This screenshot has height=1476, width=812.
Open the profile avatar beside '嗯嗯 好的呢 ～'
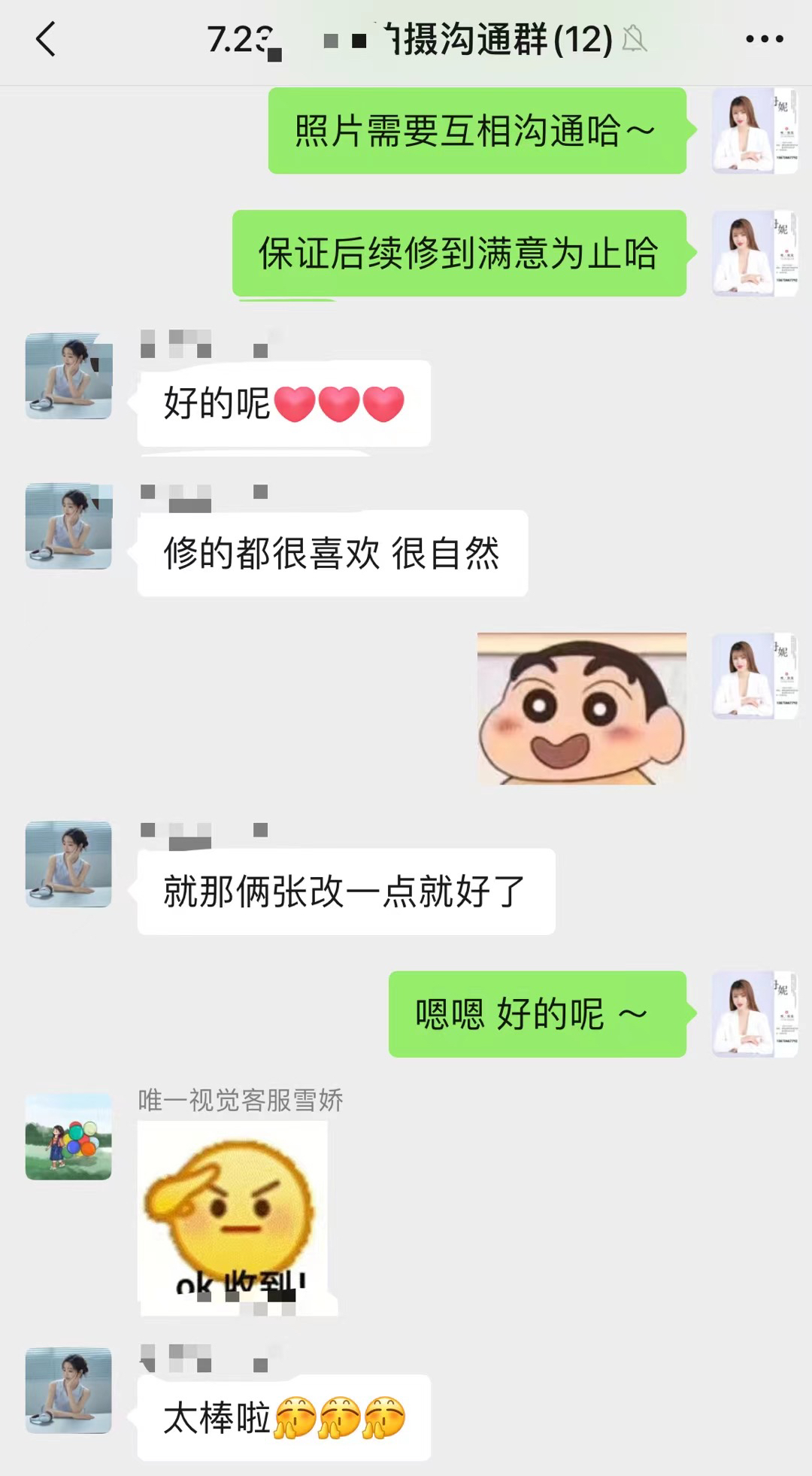coord(754,1014)
